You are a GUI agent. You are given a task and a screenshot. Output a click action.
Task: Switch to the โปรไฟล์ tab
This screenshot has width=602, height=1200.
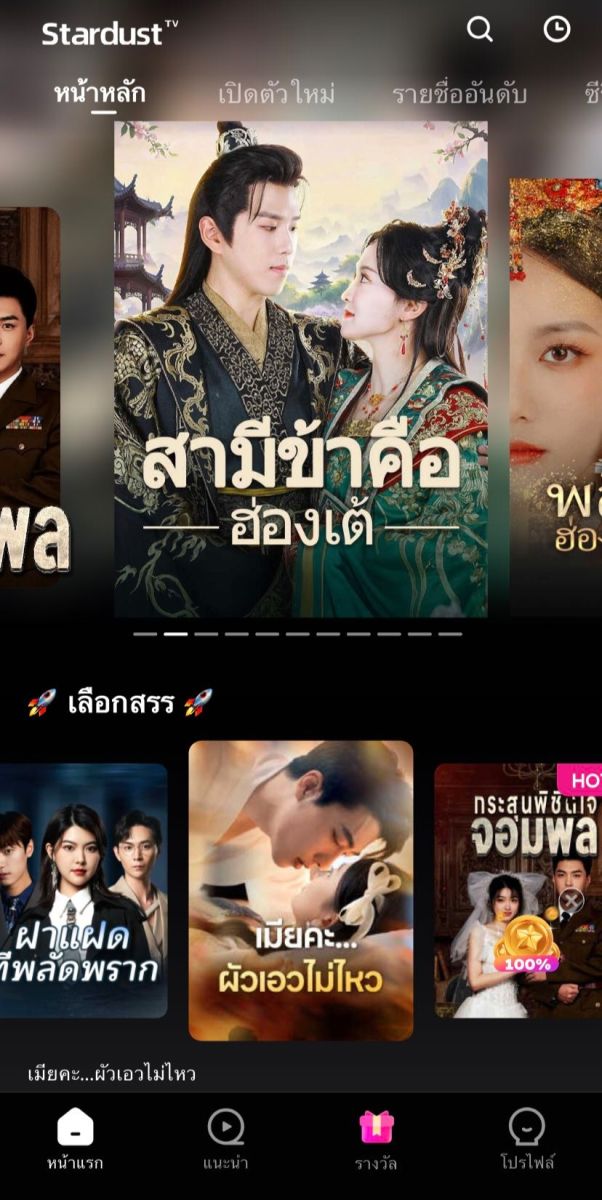pyautogui.click(x=527, y=1140)
